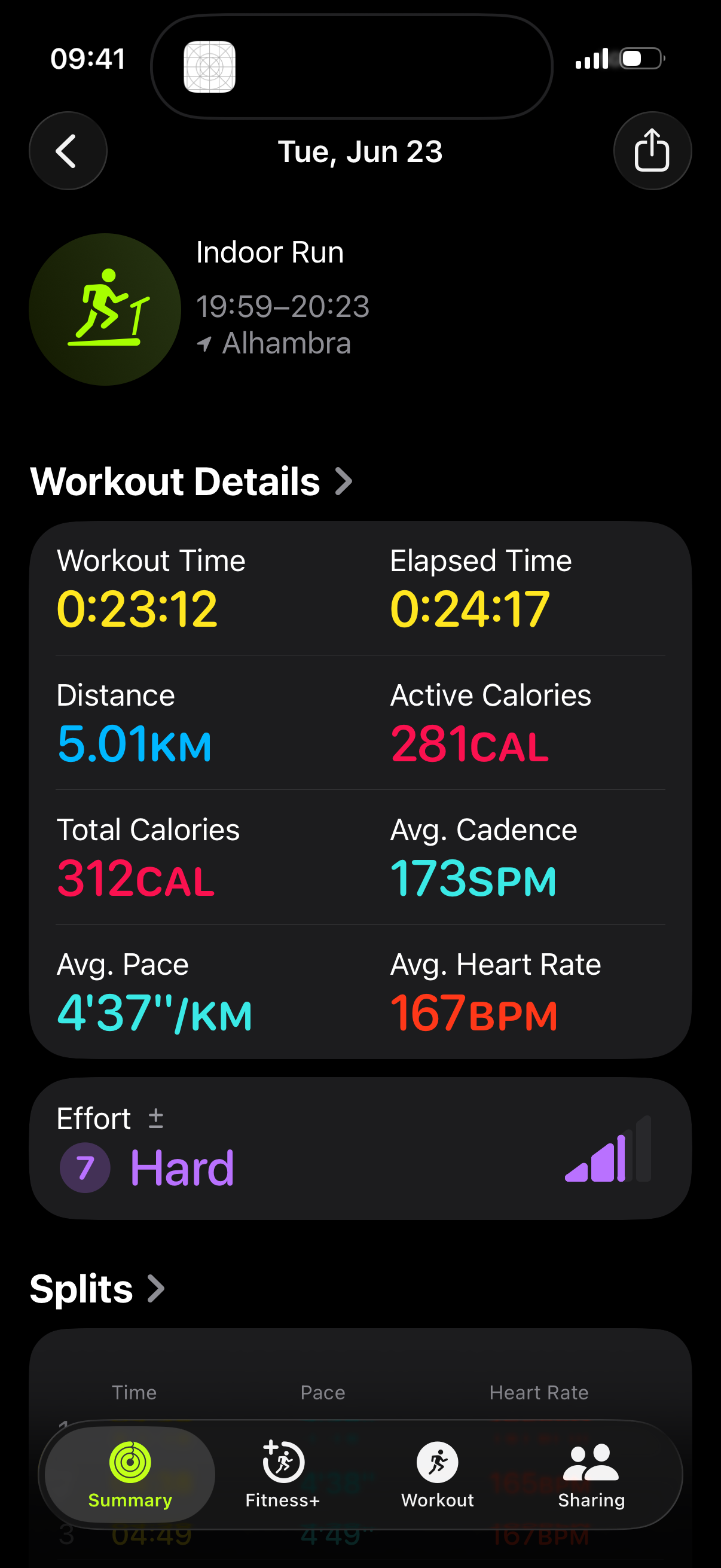Viewport: 721px width, 1568px height.
Task: Switch to the Workout tab
Action: [438, 1474]
